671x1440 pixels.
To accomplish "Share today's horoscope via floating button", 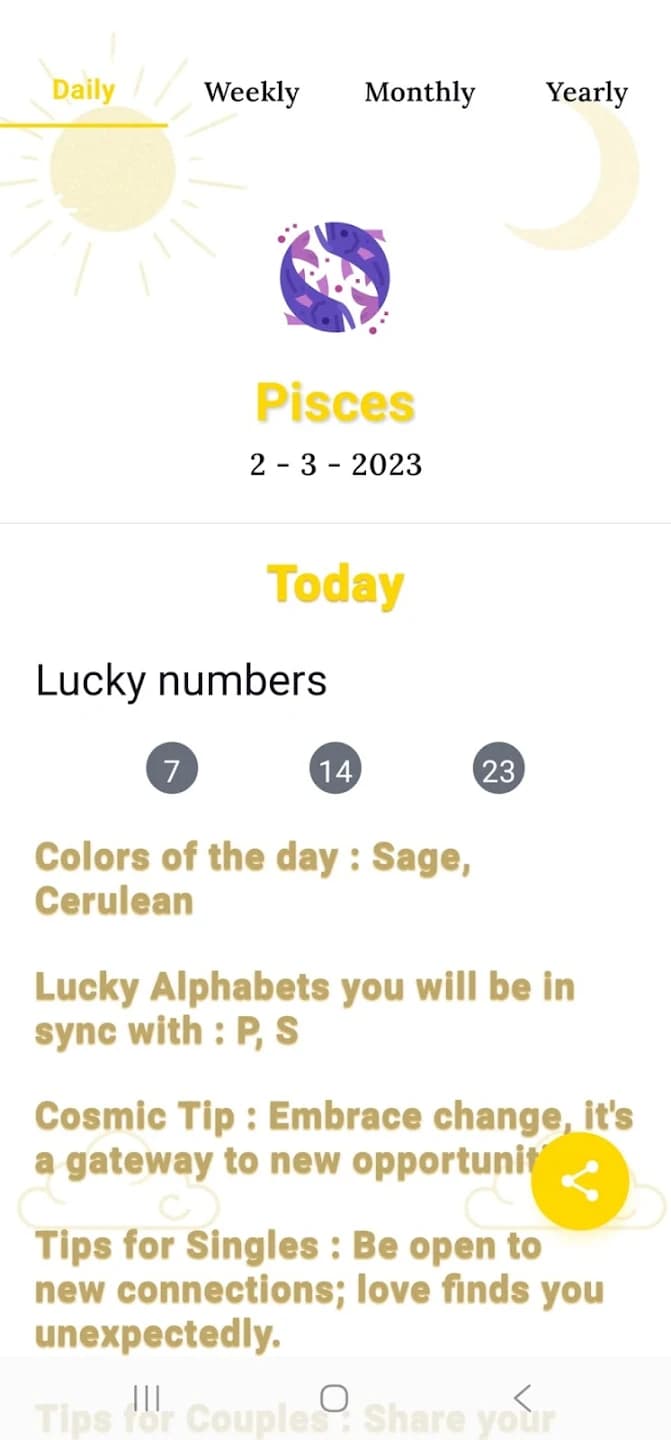I will [579, 1181].
